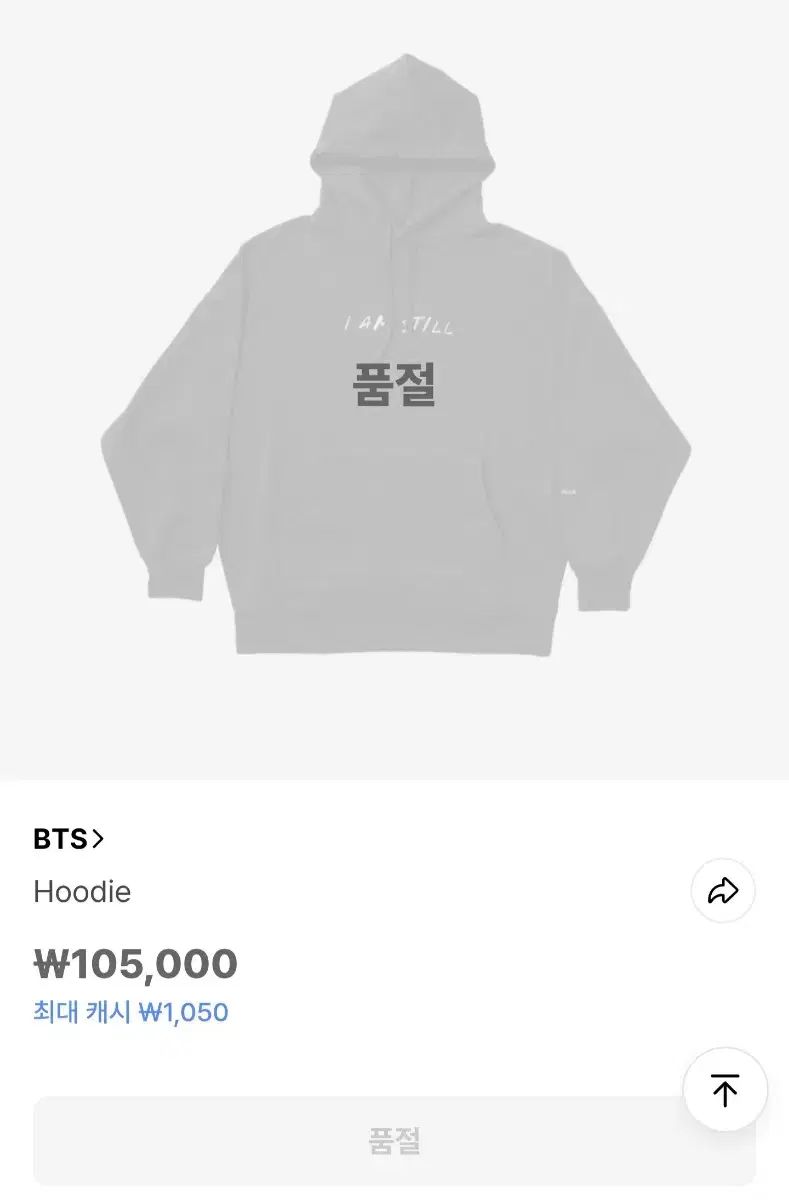Tap the 품절 sold-out button

394,1140
